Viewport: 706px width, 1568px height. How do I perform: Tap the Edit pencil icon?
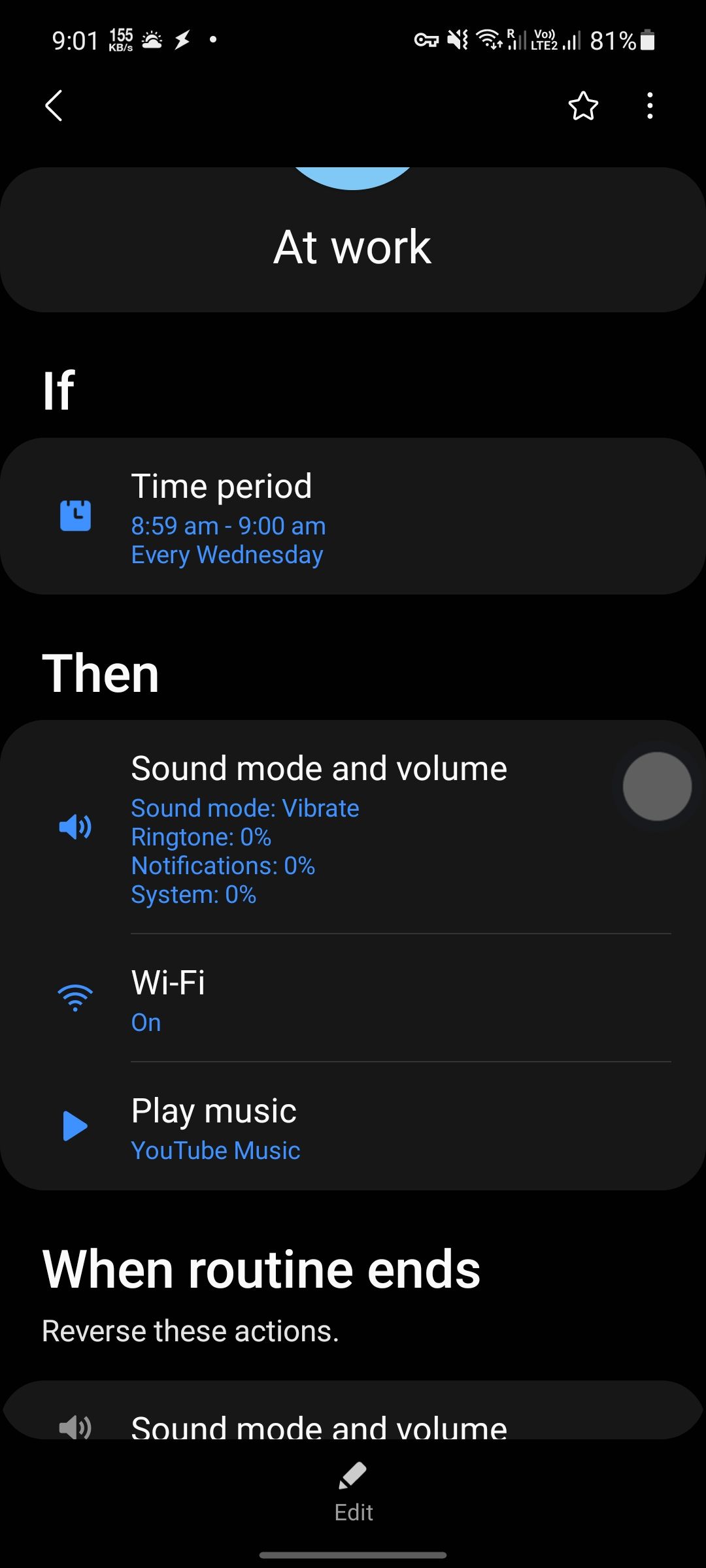(x=352, y=1477)
